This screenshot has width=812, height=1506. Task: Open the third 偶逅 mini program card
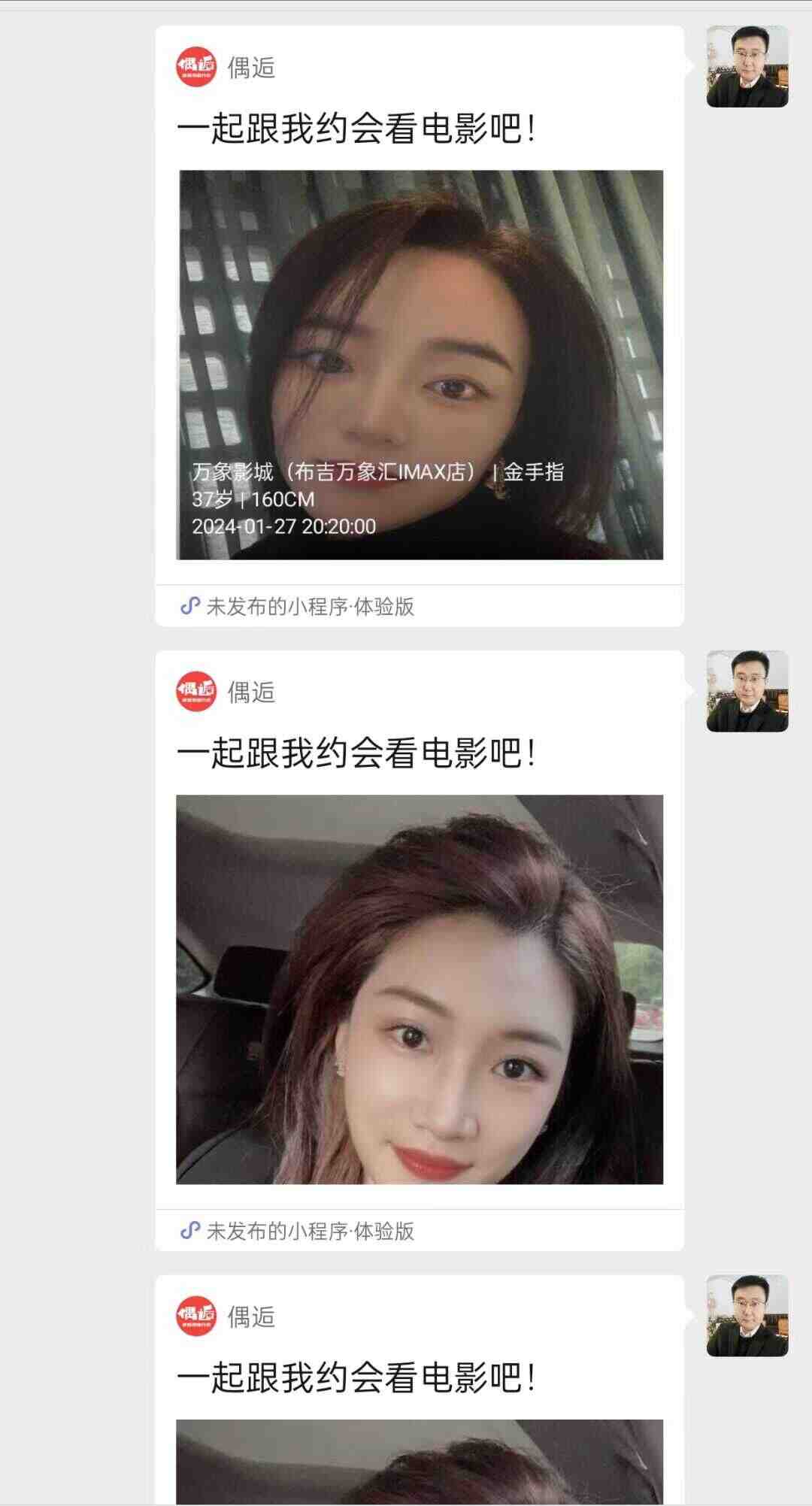click(x=420, y=1390)
